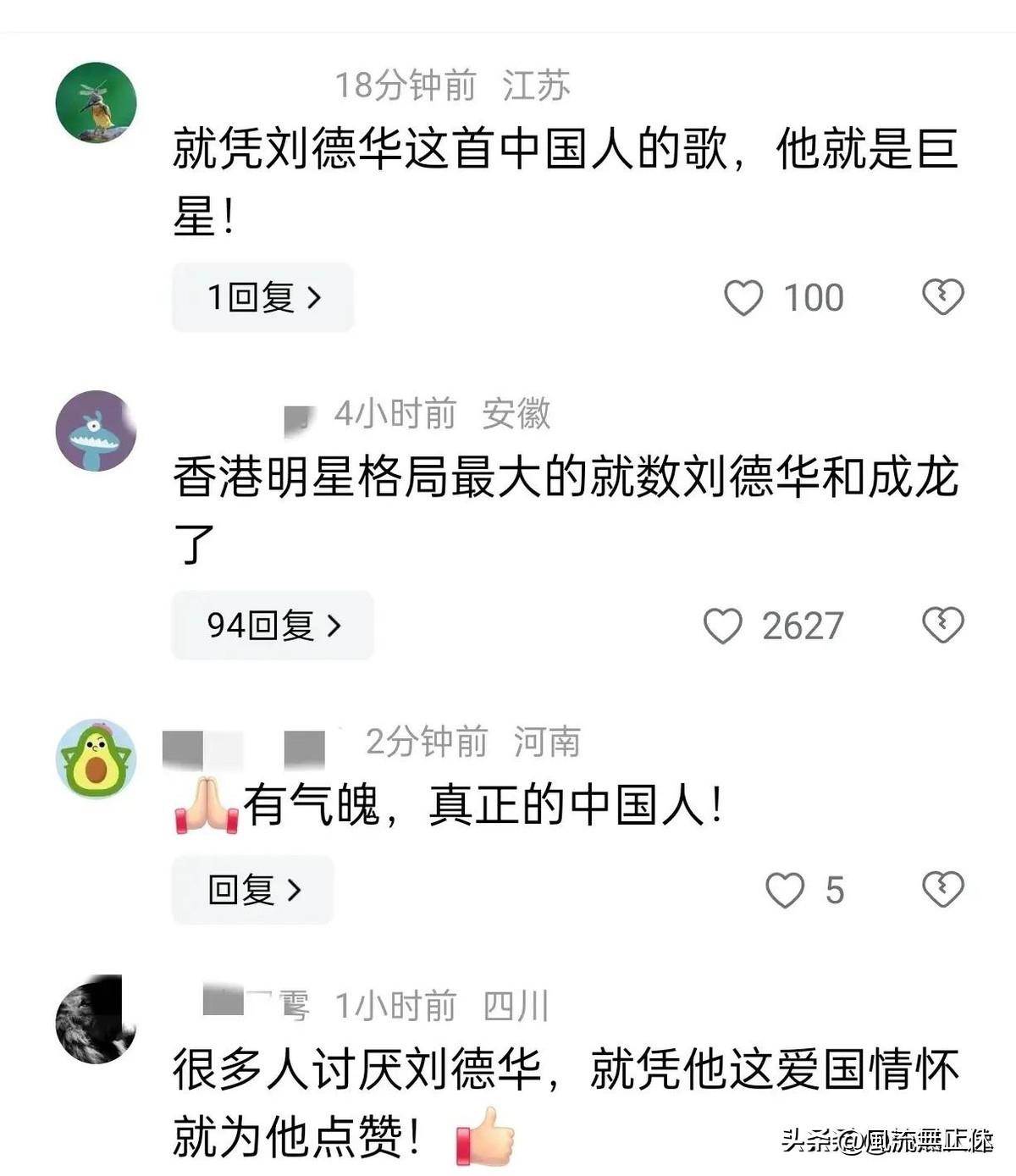Dislike the 河南 comment 真正的中国人

click(x=942, y=890)
